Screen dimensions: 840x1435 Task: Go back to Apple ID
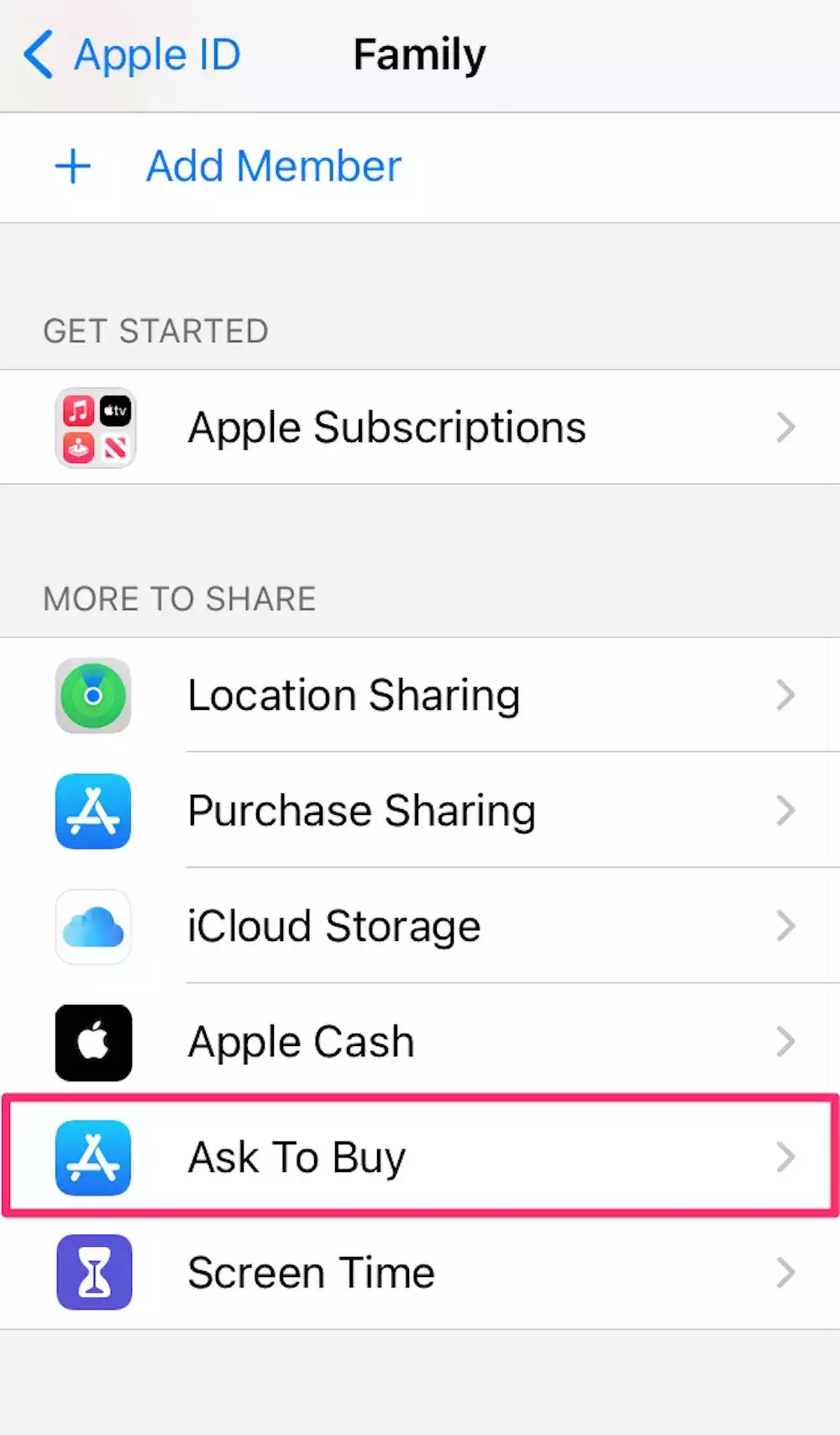click(x=132, y=55)
